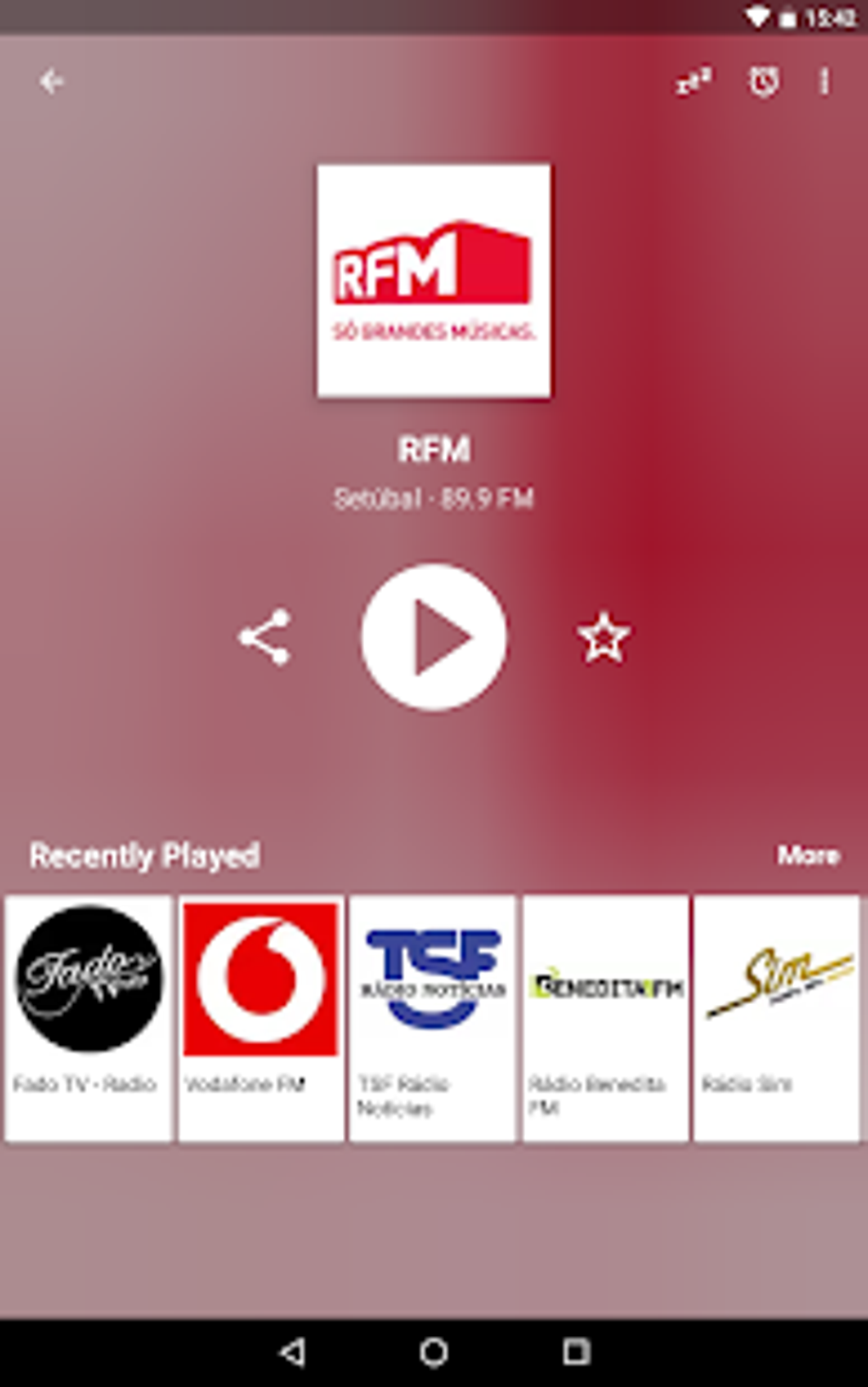
Task: Open Fado TV - Radio station
Action: [89, 1017]
